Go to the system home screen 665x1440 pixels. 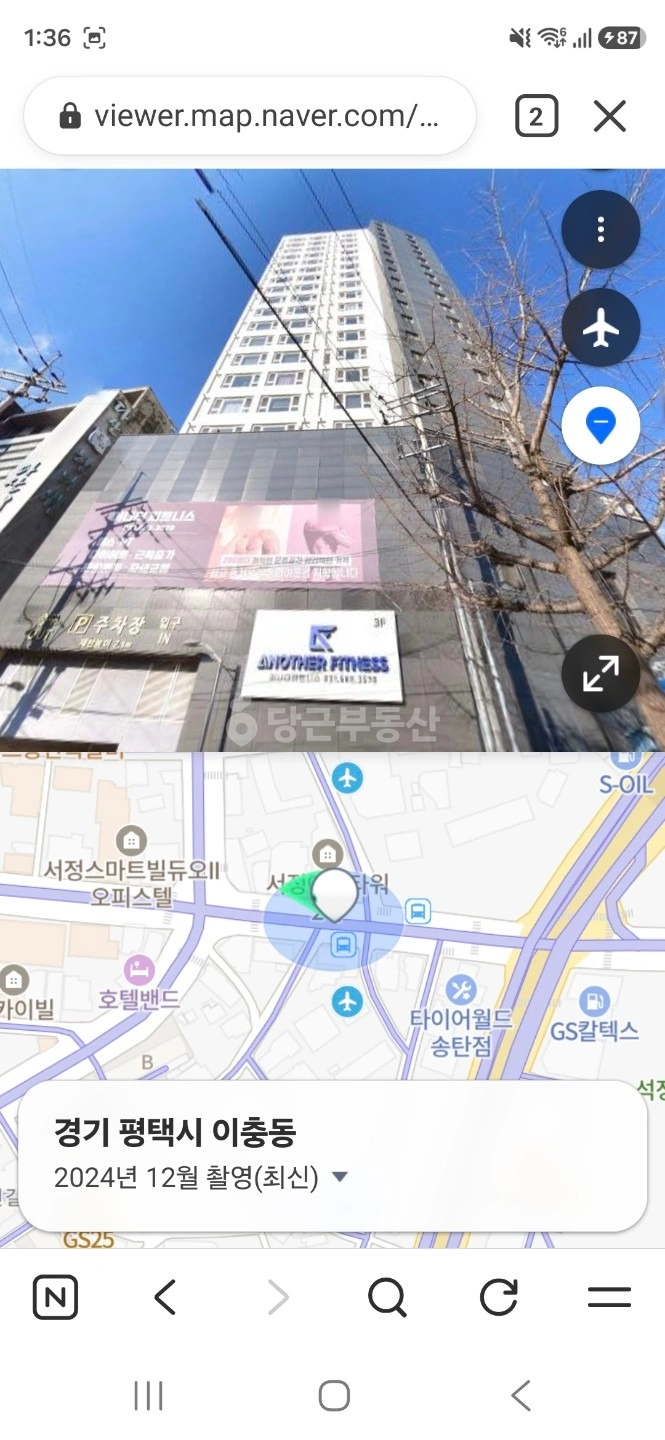333,1396
